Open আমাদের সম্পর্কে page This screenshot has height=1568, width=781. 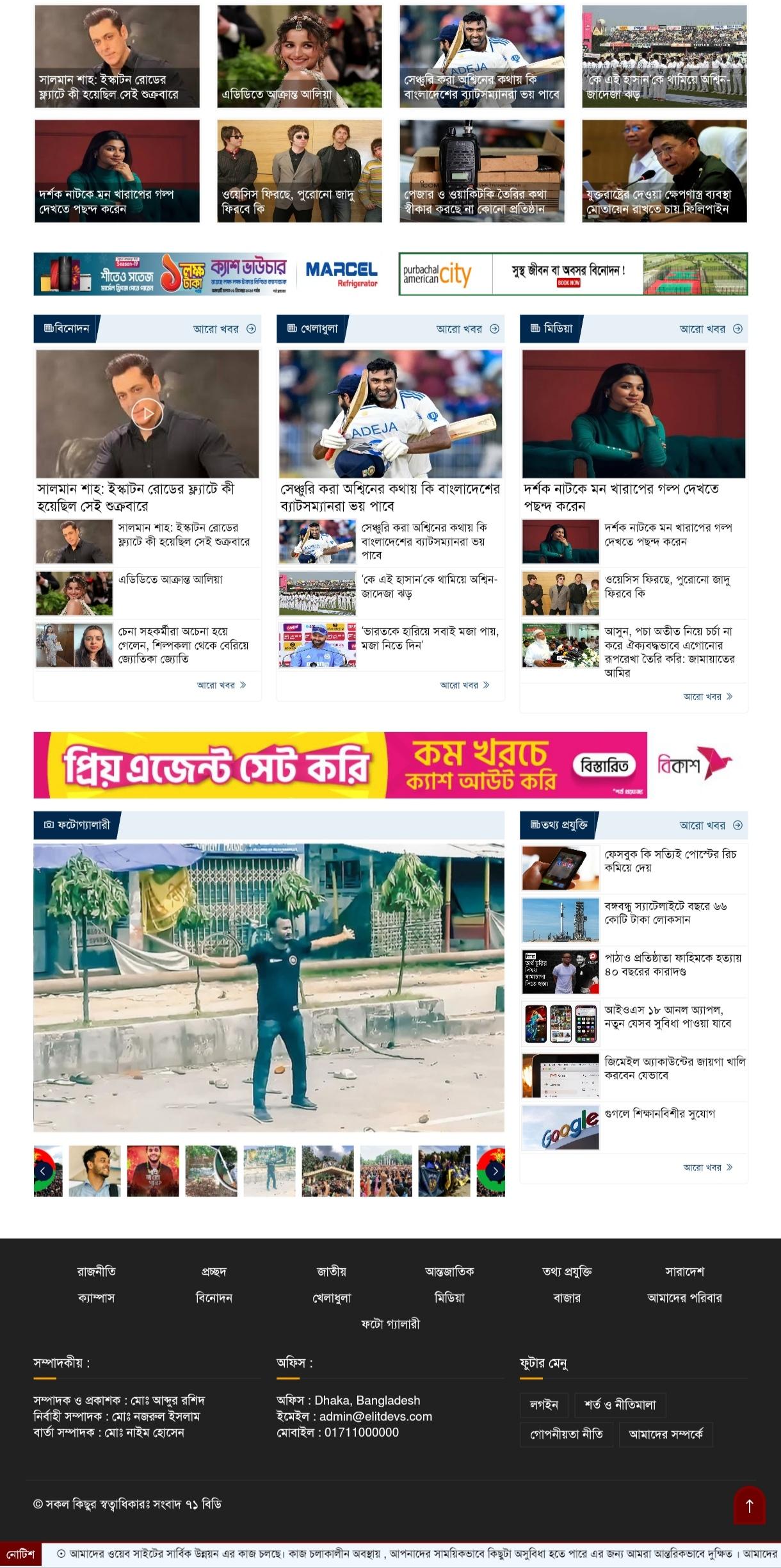tap(666, 1434)
